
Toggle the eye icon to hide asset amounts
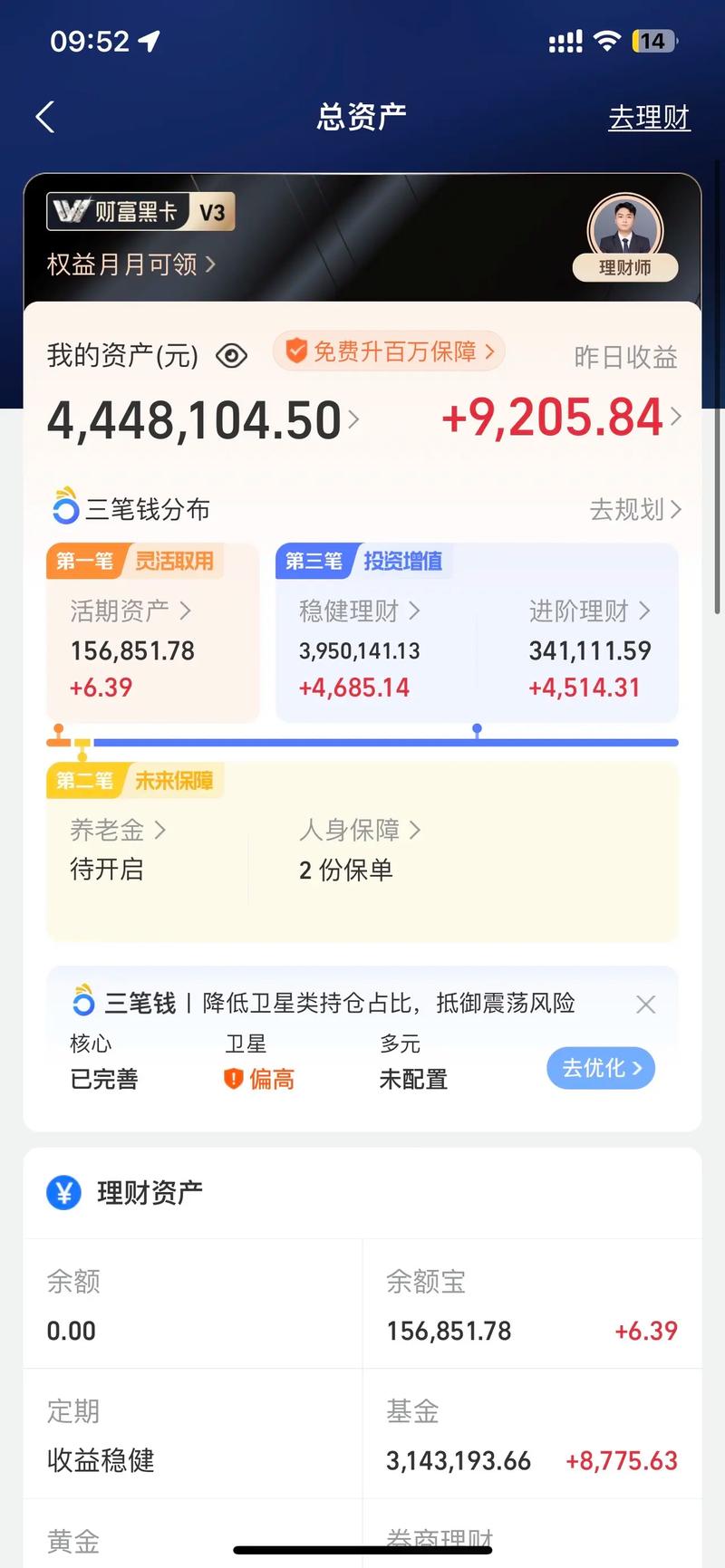(x=231, y=356)
